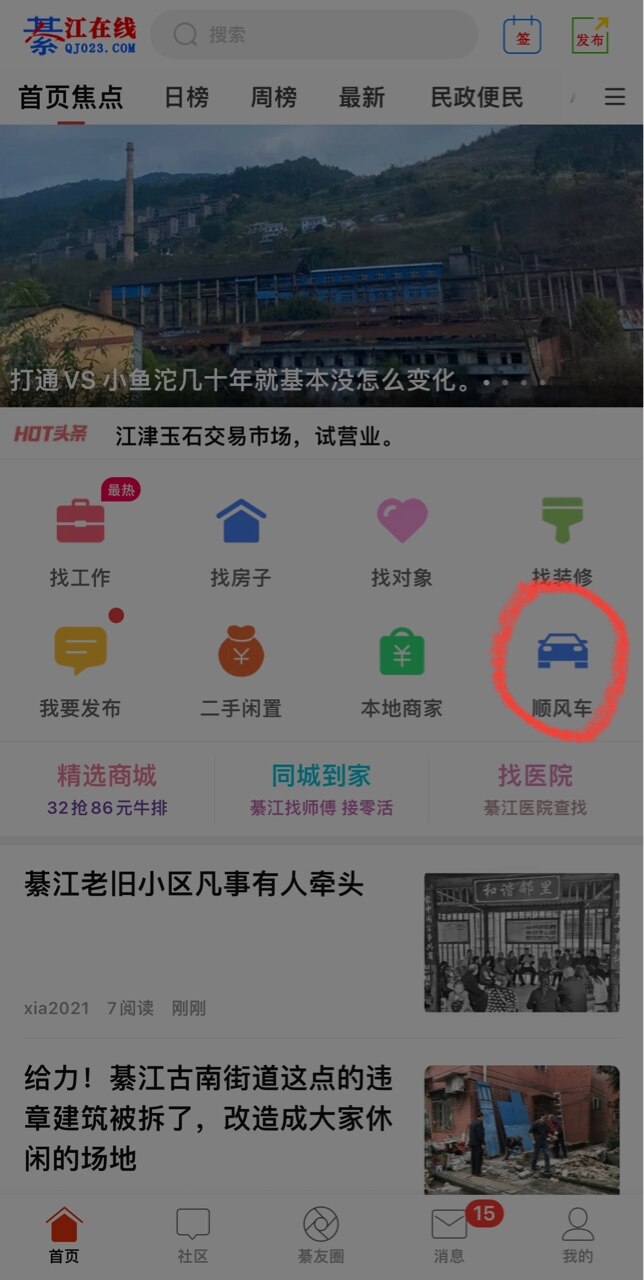Screen dimensions: 644x1280
Task: Open 找房子 house hunting
Action: pyautogui.click(x=241, y=540)
